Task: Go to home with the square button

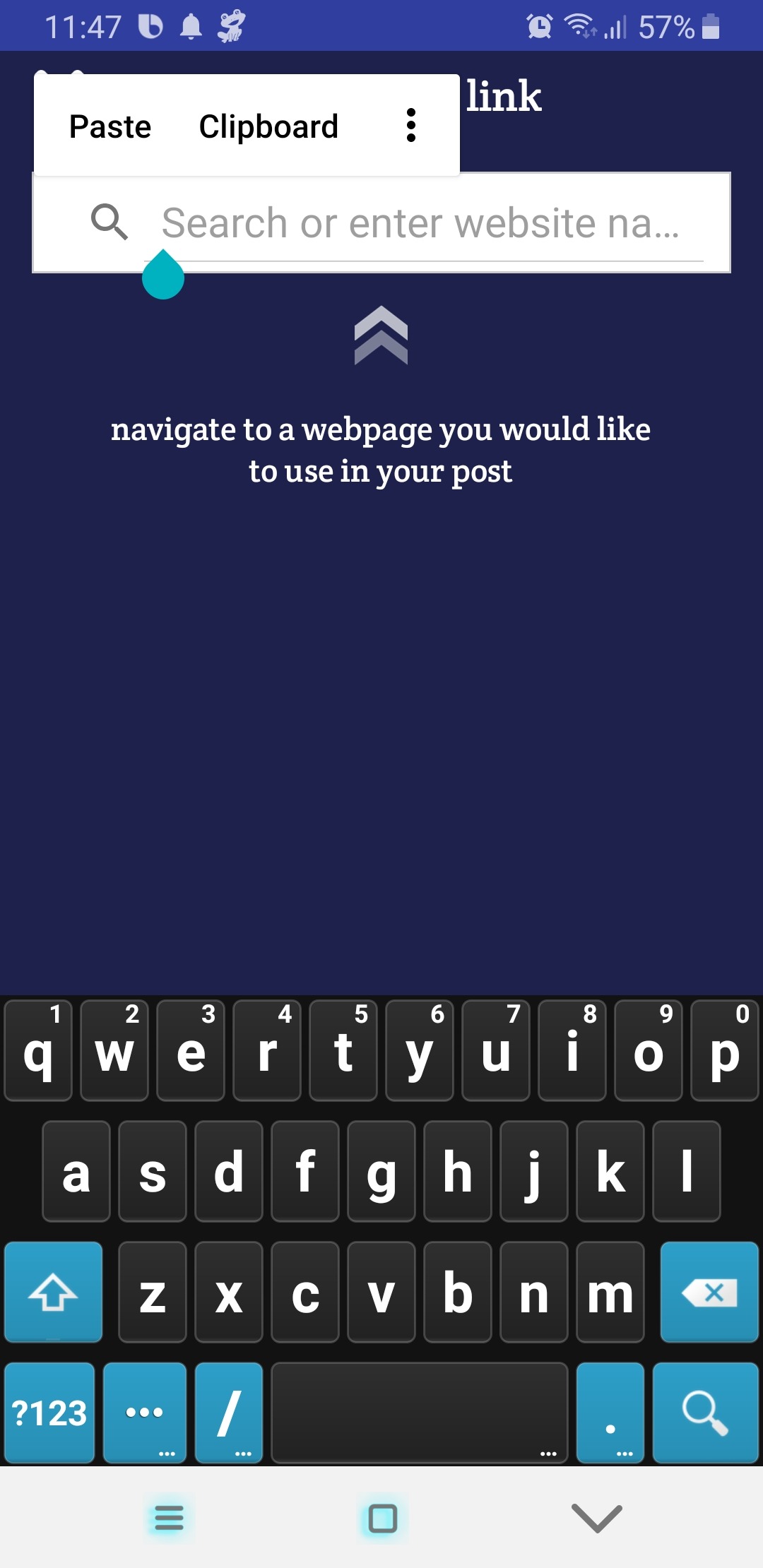Action: click(x=382, y=1518)
